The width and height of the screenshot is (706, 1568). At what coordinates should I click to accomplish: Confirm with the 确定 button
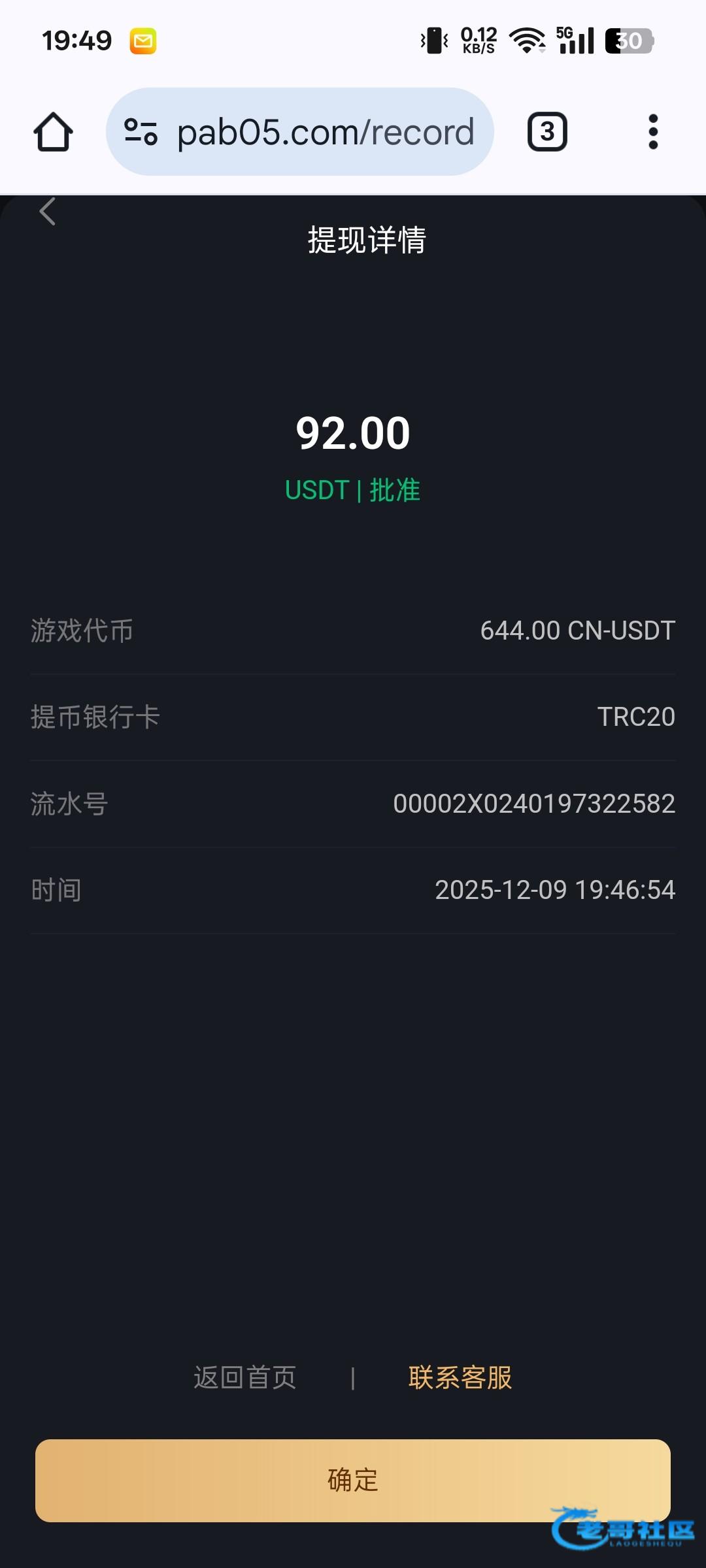pyautogui.click(x=353, y=1480)
